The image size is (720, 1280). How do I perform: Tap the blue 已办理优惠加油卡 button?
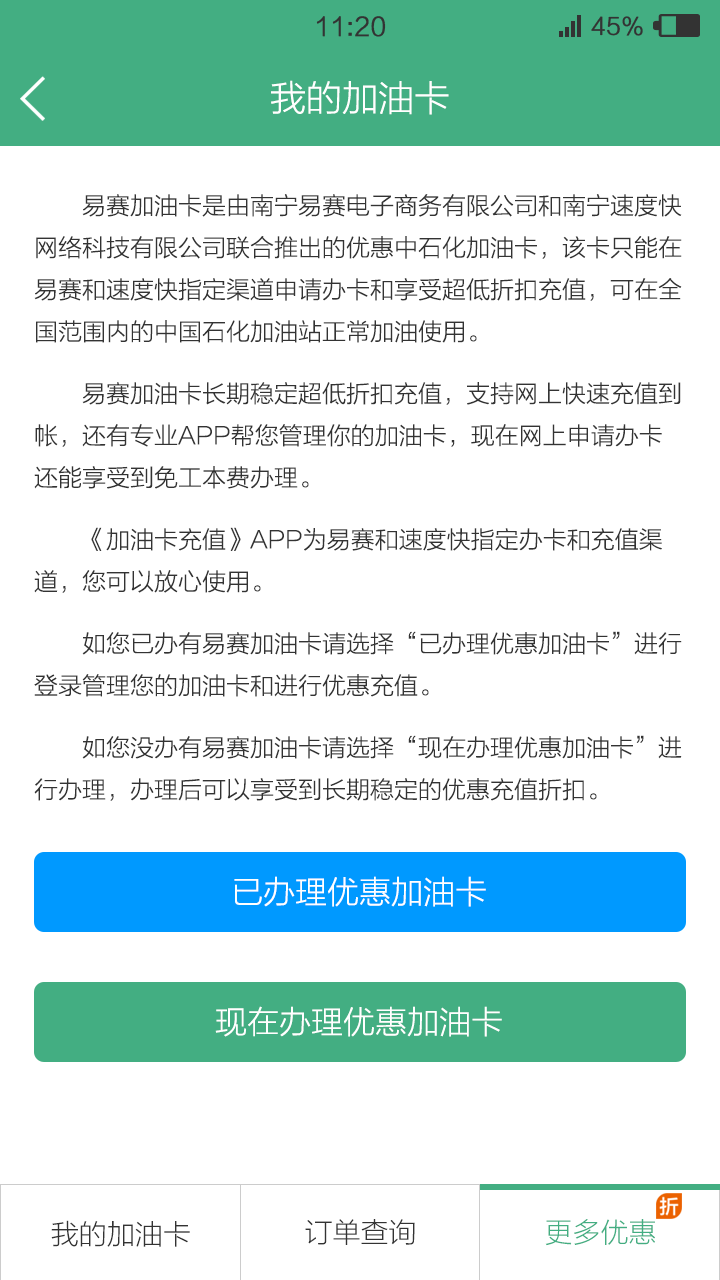click(x=360, y=892)
